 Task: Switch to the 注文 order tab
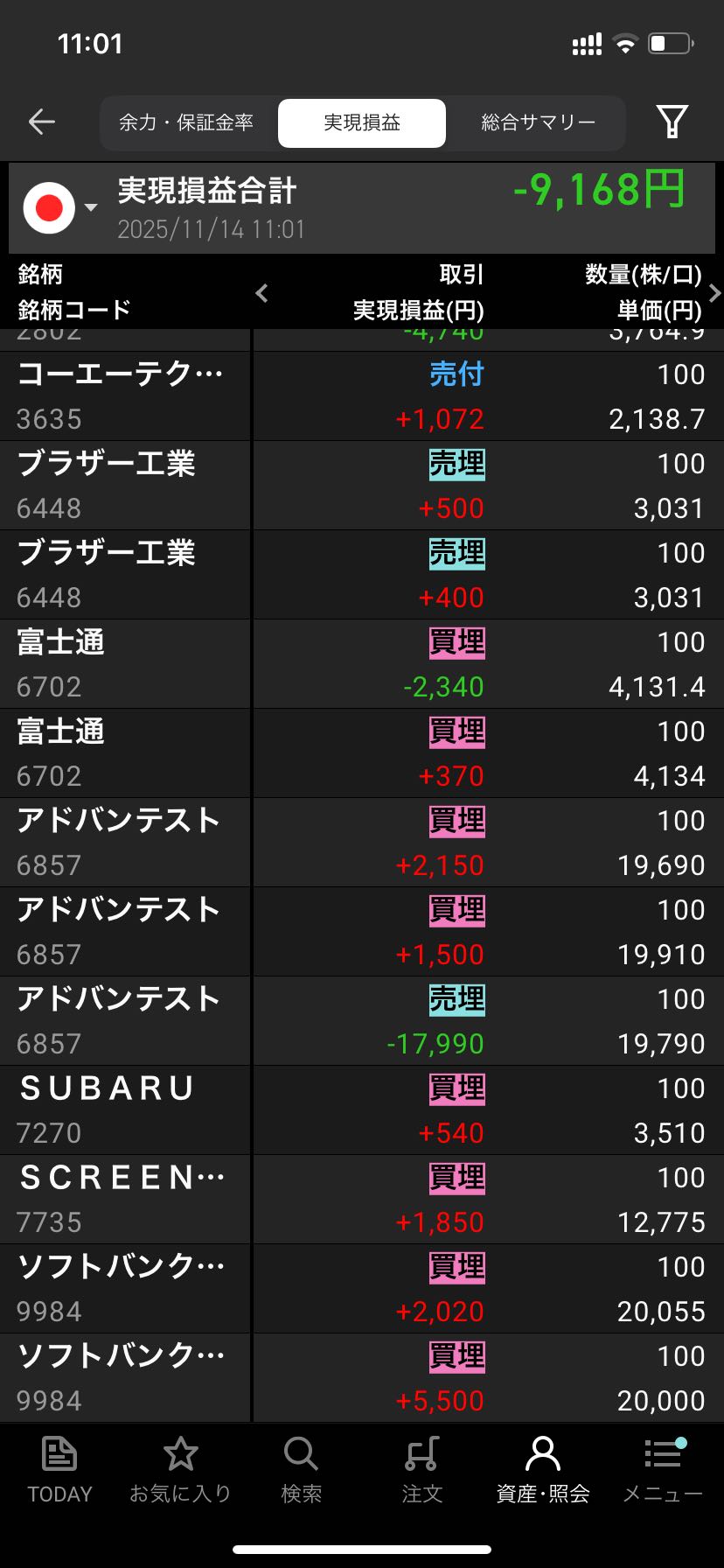click(422, 1470)
